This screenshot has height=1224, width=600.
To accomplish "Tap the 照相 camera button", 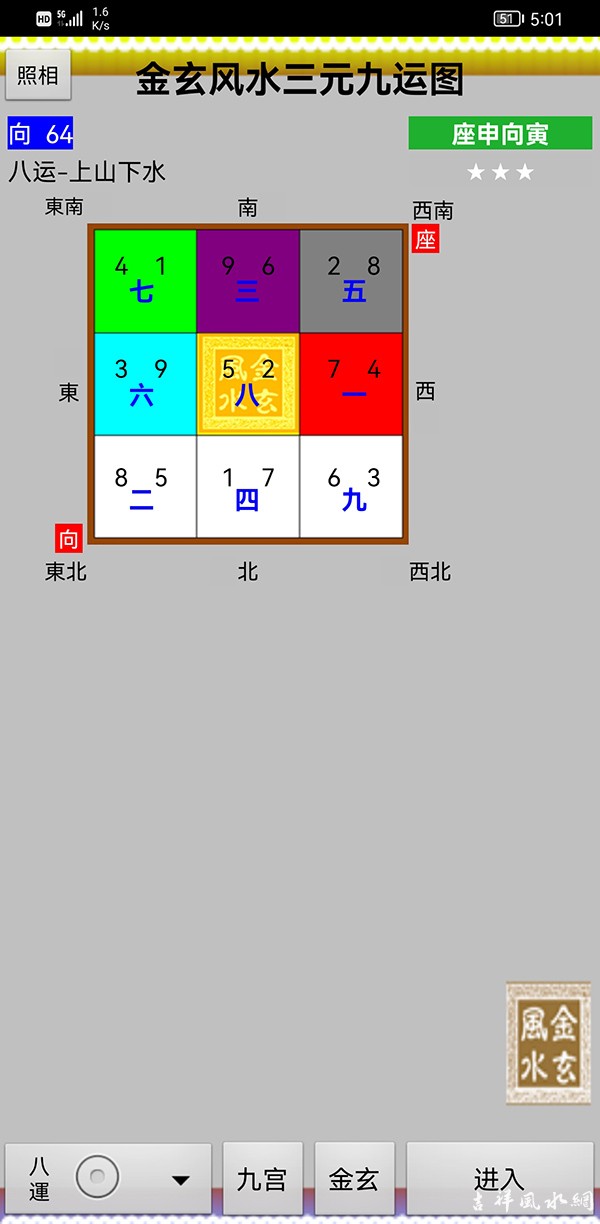I will point(38,76).
